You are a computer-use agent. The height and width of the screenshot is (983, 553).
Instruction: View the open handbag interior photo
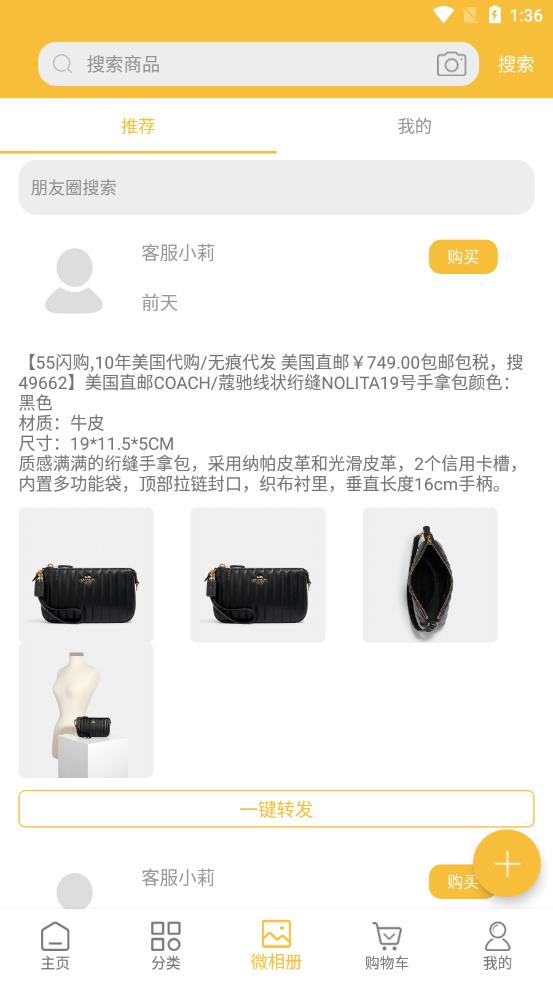point(430,575)
